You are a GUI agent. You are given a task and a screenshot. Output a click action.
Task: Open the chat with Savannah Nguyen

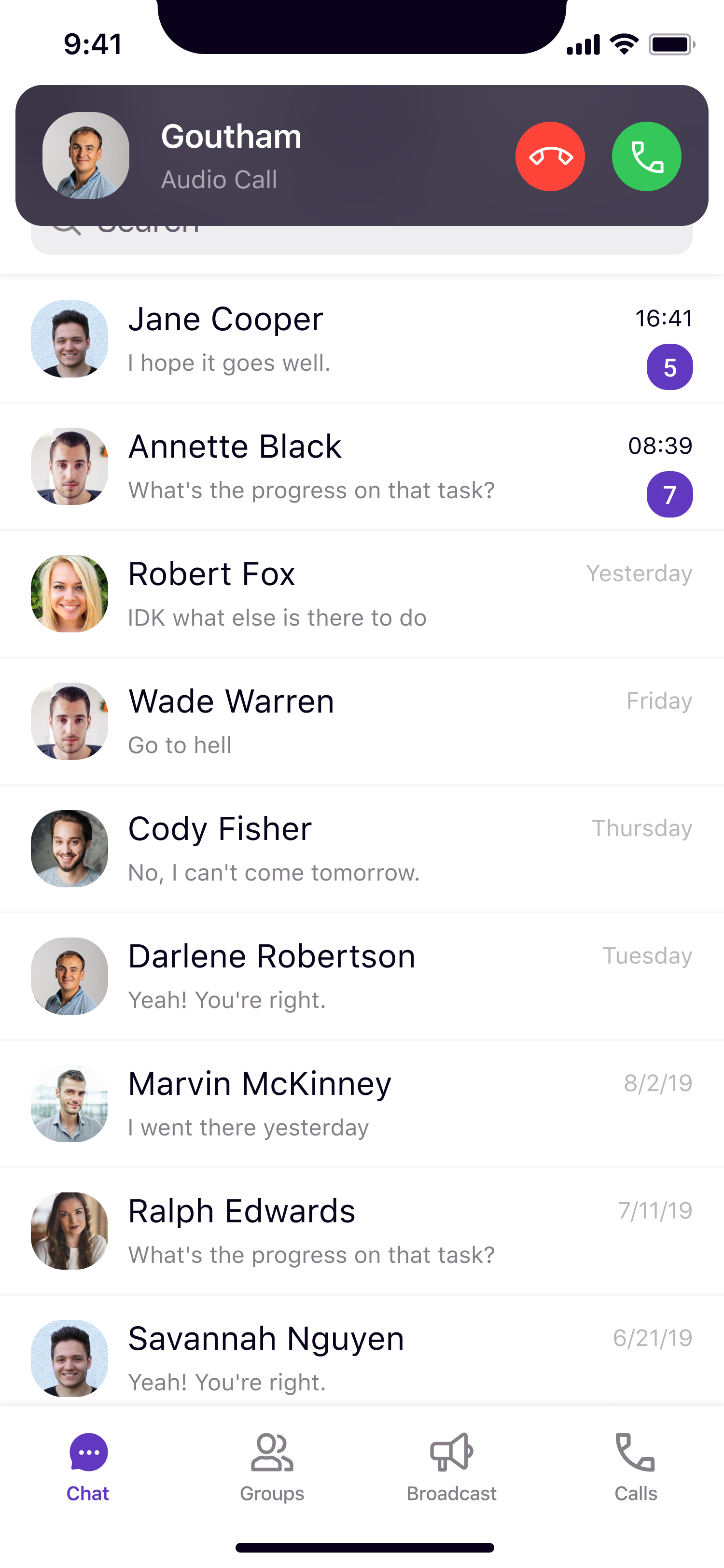(x=362, y=1358)
